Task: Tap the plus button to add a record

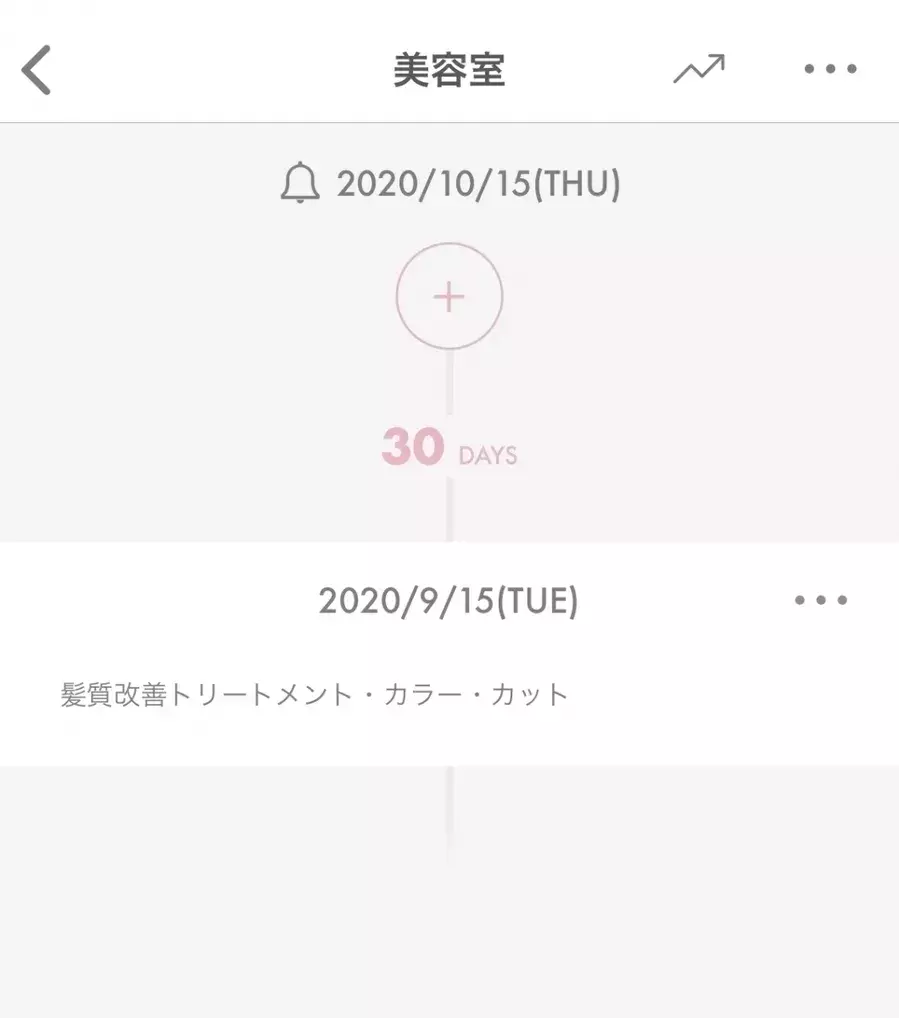Action: (449, 296)
